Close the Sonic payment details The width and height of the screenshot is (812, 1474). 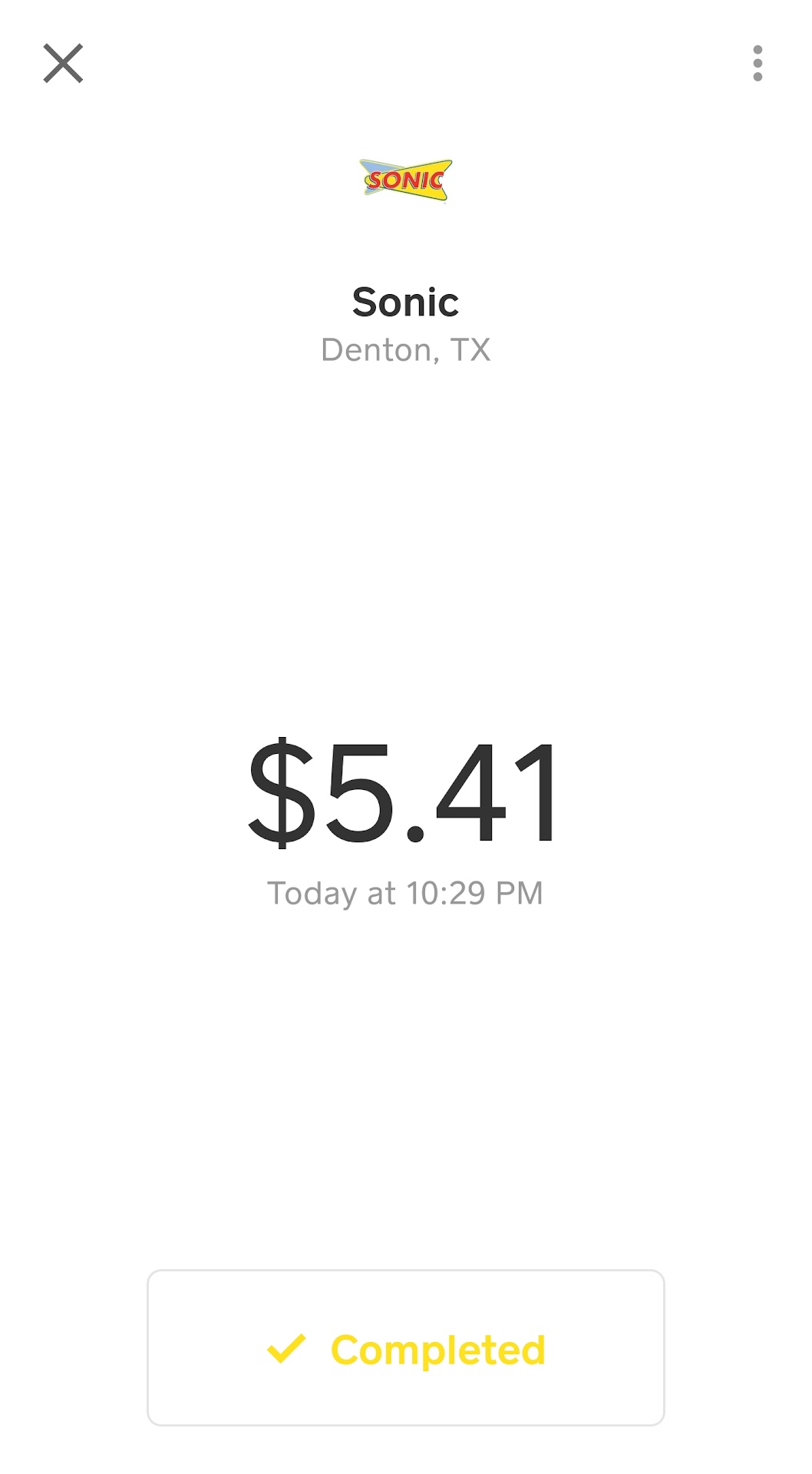(63, 63)
